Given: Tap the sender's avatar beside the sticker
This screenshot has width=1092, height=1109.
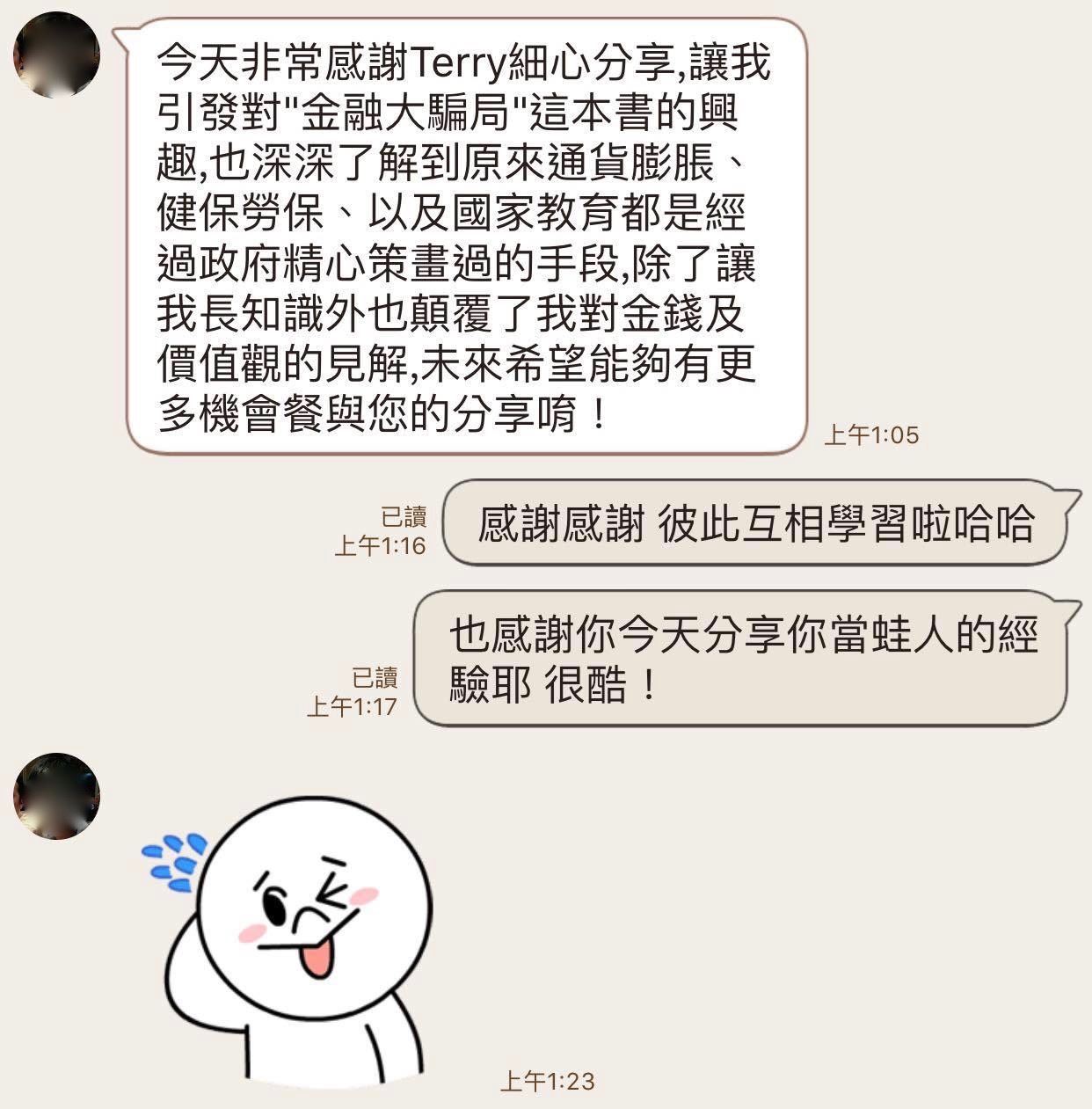Looking at the screenshot, I should 56,795.
